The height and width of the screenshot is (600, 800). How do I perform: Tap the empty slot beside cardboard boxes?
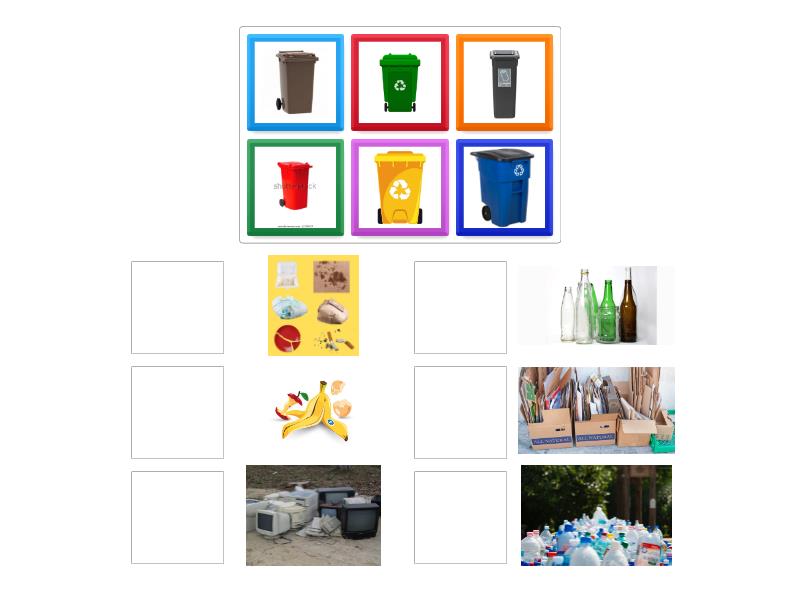pos(460,412)
